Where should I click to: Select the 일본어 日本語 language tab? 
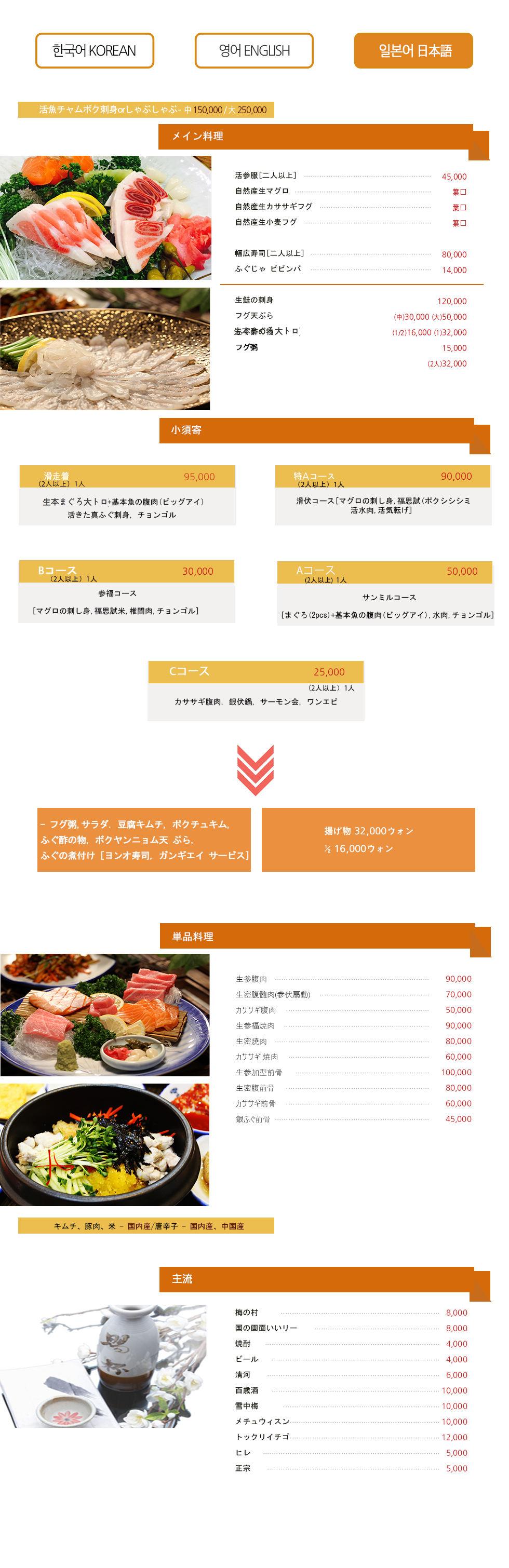(x=413, y=50)
